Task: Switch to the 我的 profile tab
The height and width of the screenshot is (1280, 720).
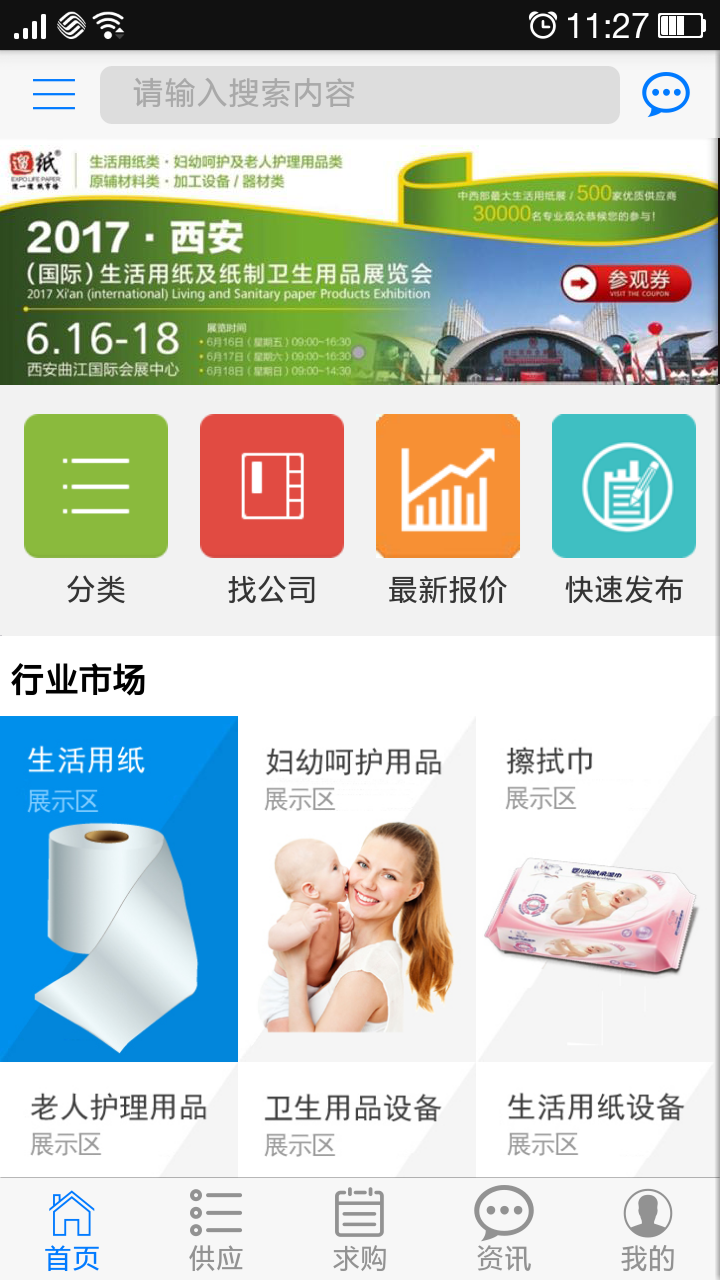Action: (648, 1230)
